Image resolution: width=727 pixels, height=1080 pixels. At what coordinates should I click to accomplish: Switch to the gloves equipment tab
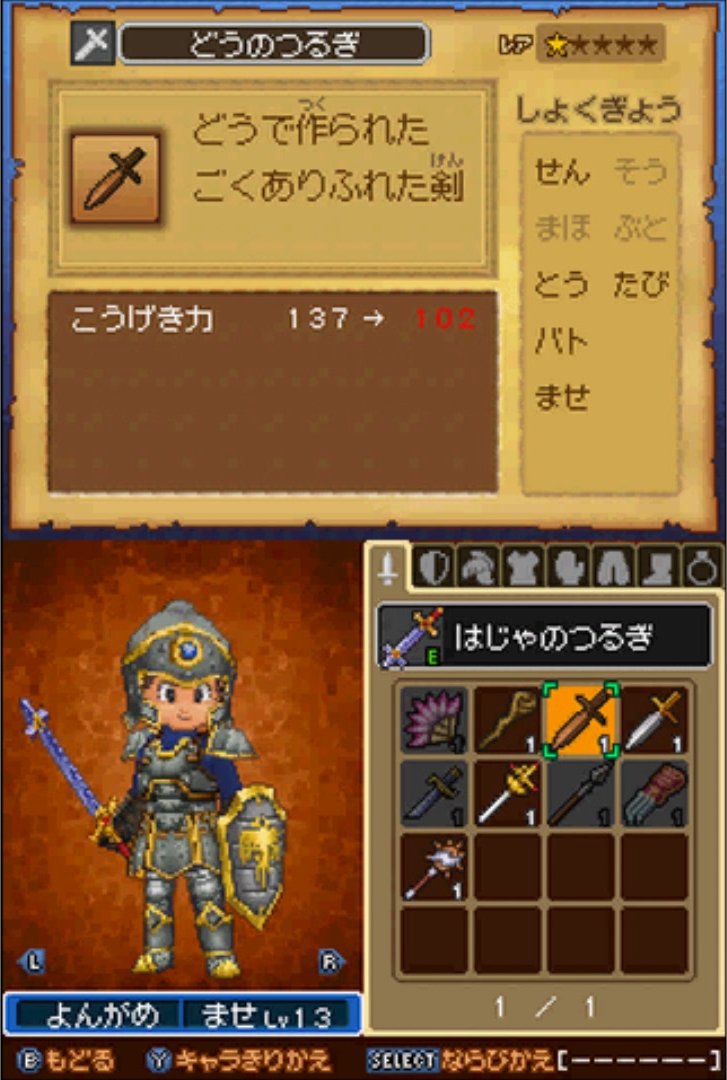point(566,569)
